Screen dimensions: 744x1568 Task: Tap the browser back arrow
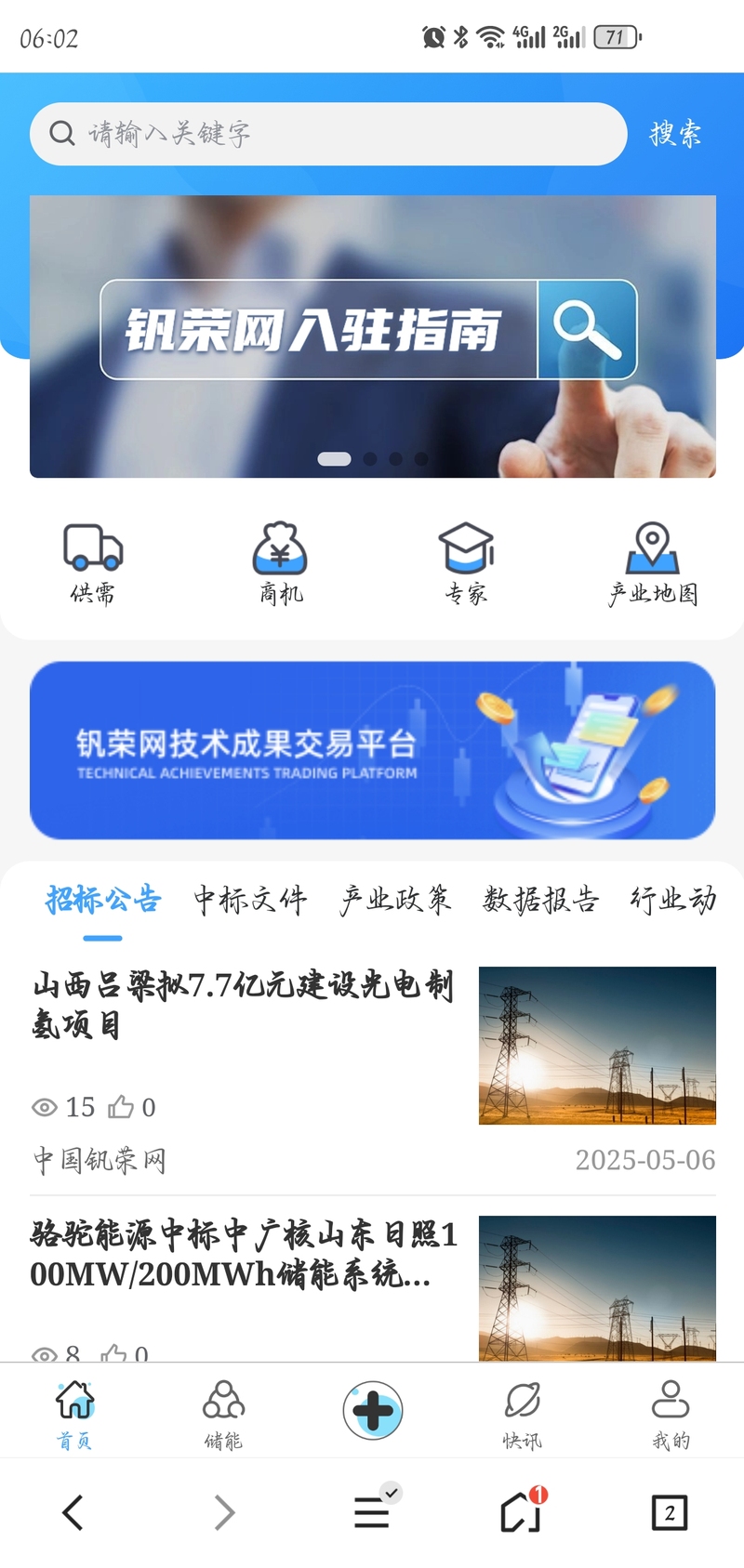(x=73, y=1512)
